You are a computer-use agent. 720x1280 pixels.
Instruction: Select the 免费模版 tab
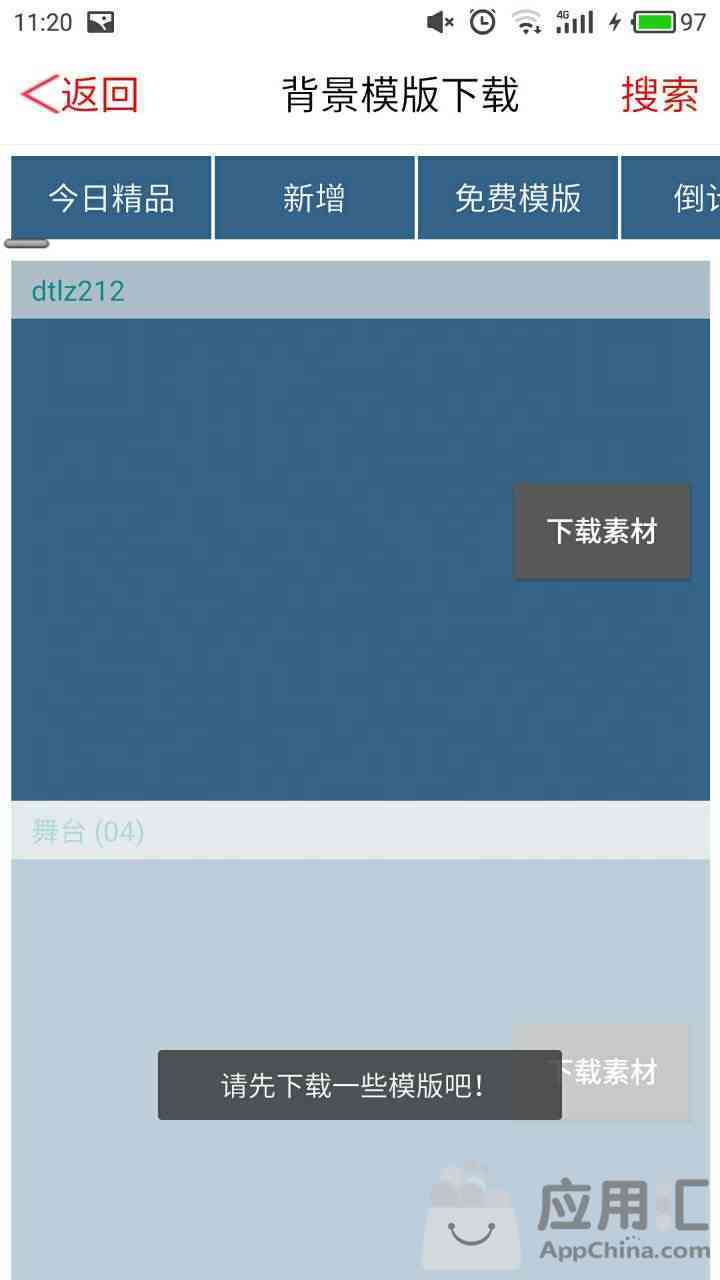pyautogui.click(x=518, y=198)
